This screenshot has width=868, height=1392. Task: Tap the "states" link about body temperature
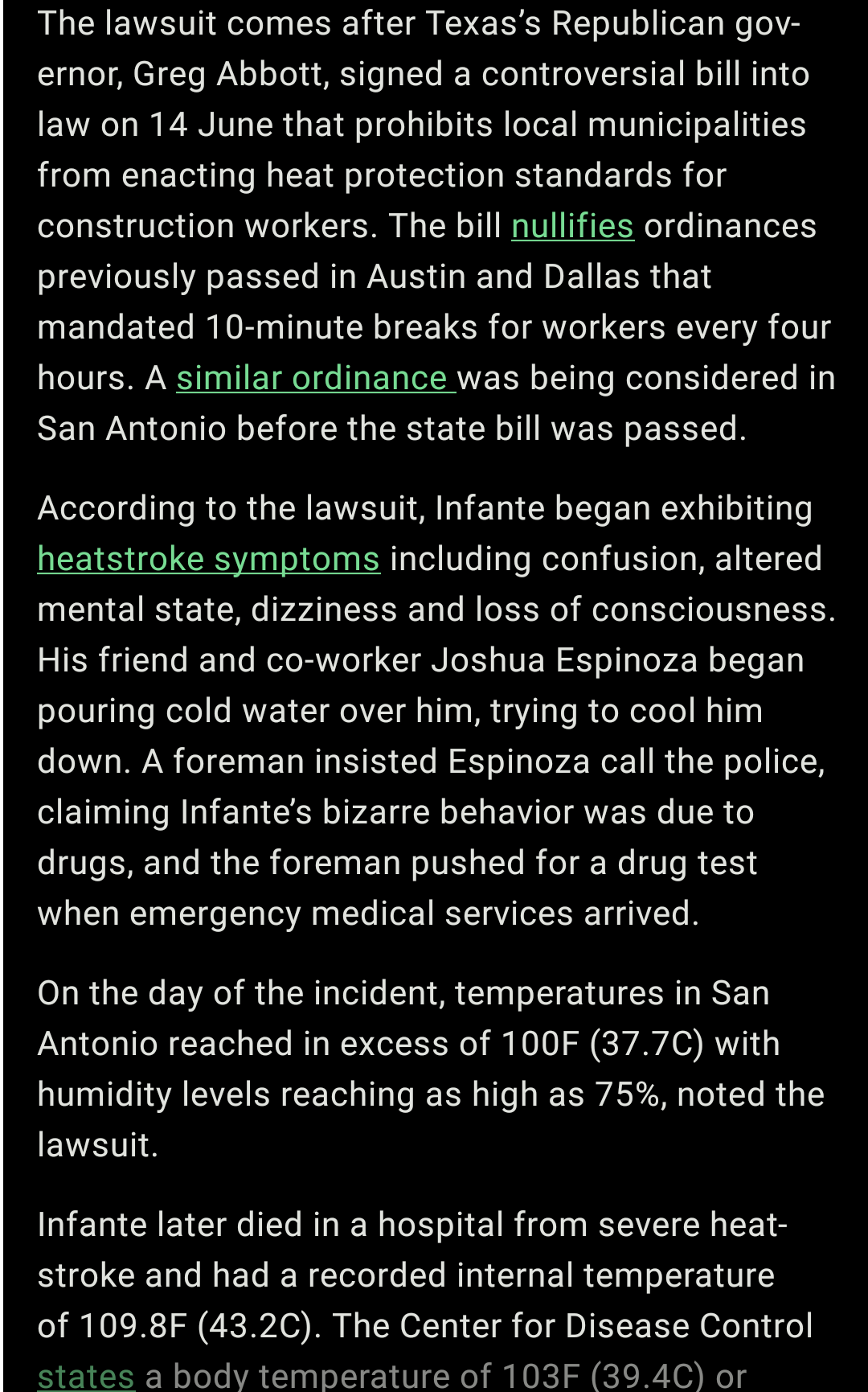(x=86, y=1376)
